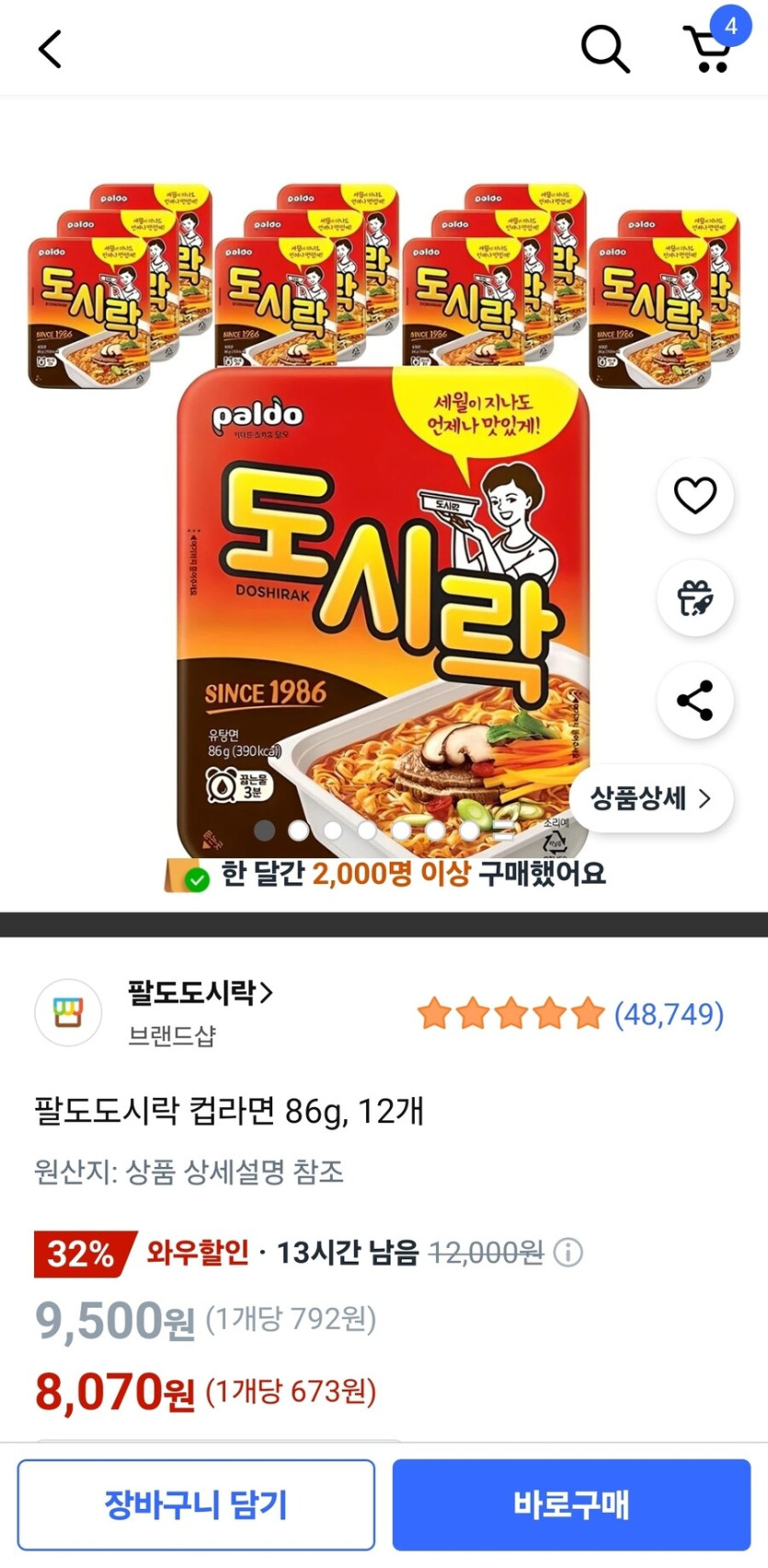Tap 바로구매 to buy now
This screenshot has height=1568, width=768.
571,1505
